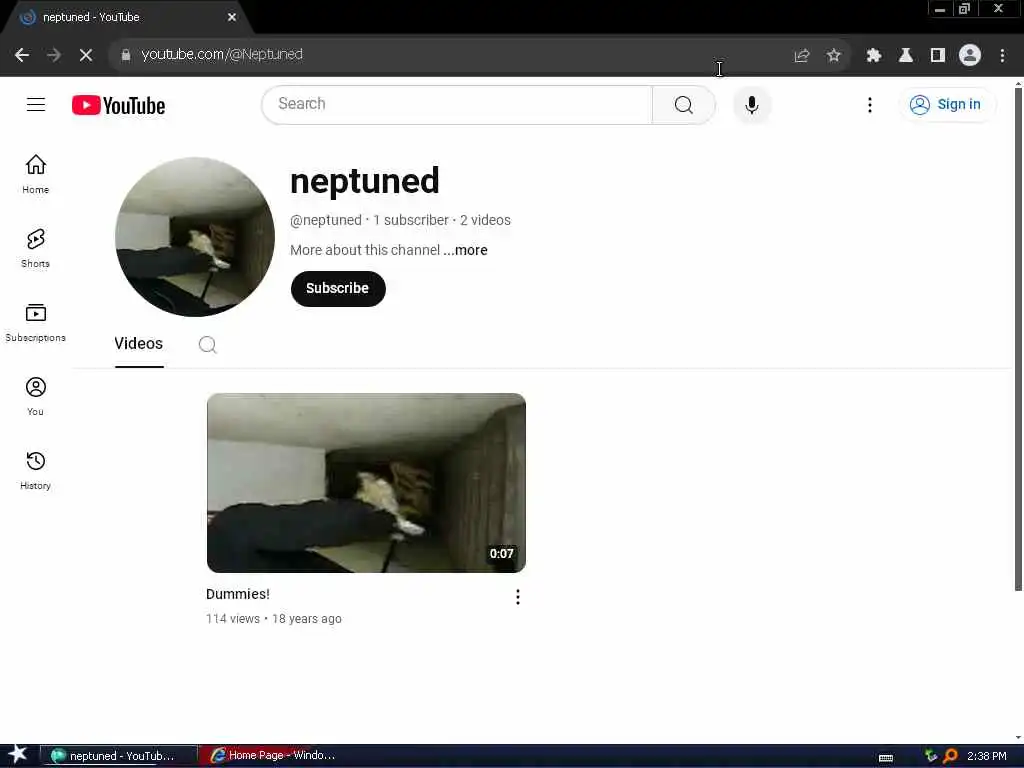Go back to previous browser page

[x=22, y=55]
